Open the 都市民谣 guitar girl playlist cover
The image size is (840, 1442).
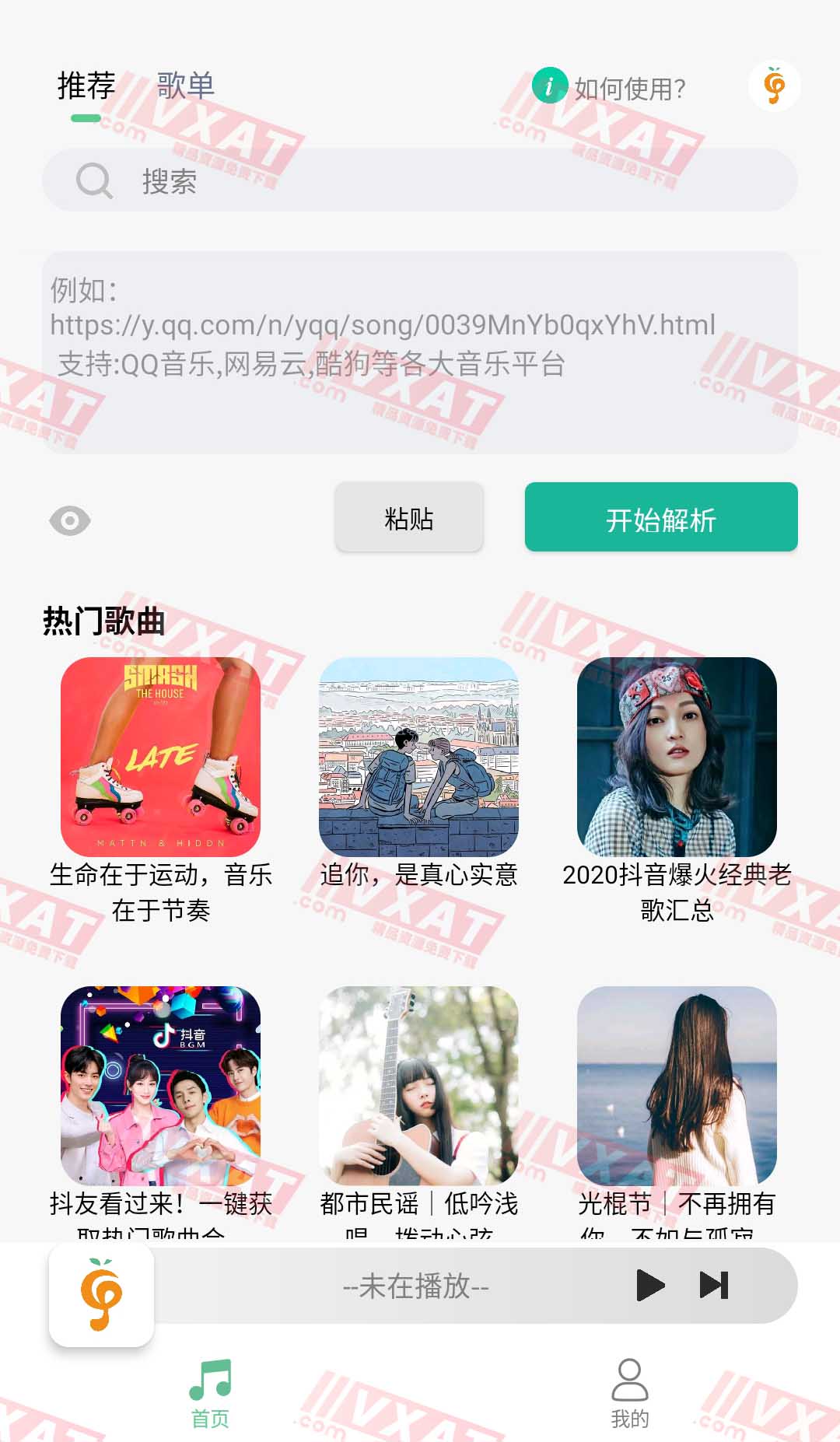point(418,1083)
